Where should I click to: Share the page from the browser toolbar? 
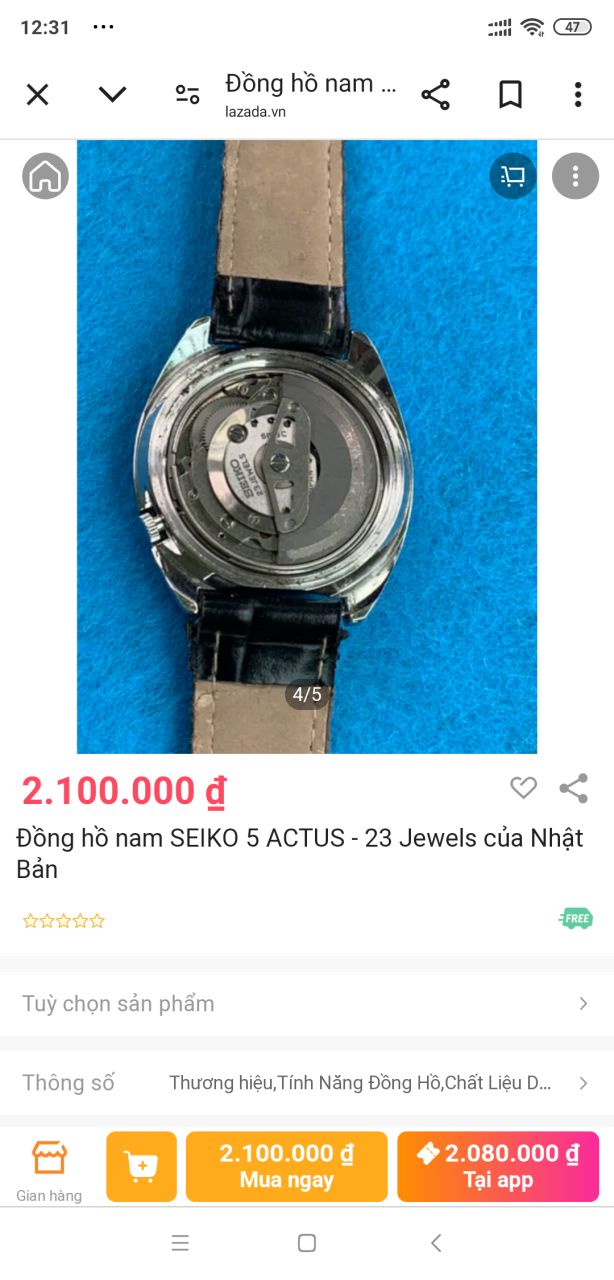pos(435,95)
